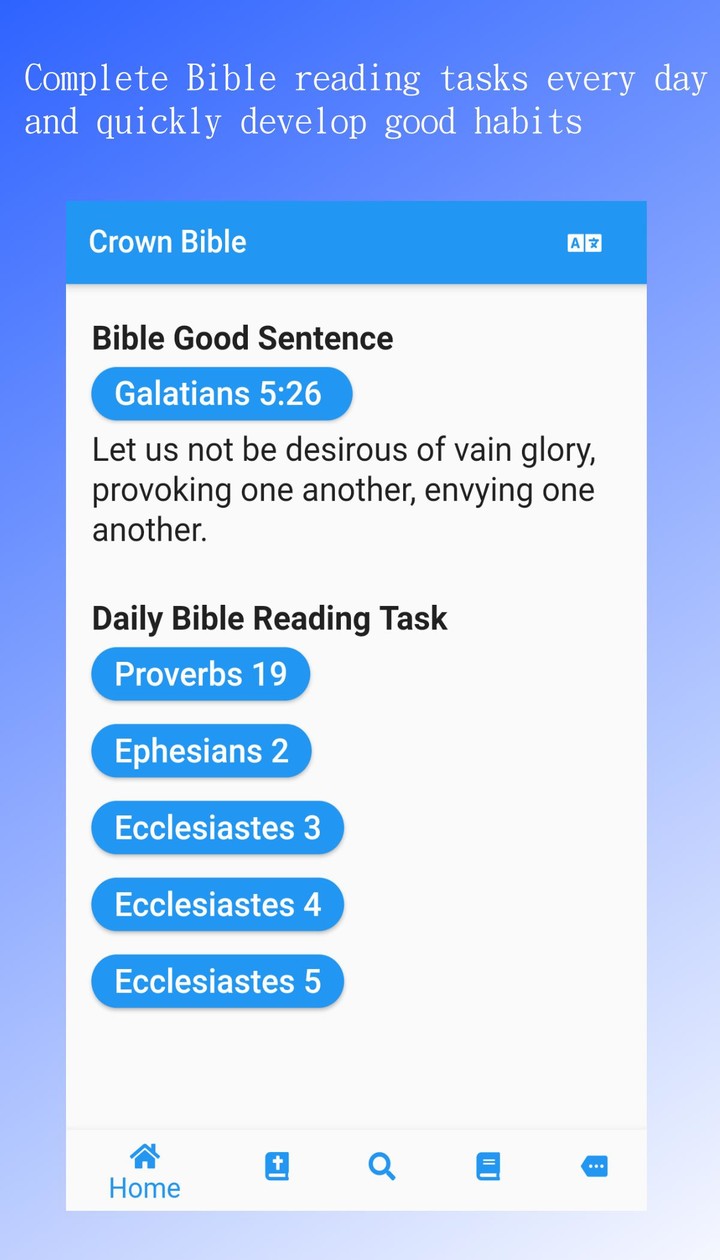This screenshot has height=1260, width=720.
Task: Tap the Daily Bible Reading Task heading
Action: click(269, 618)
